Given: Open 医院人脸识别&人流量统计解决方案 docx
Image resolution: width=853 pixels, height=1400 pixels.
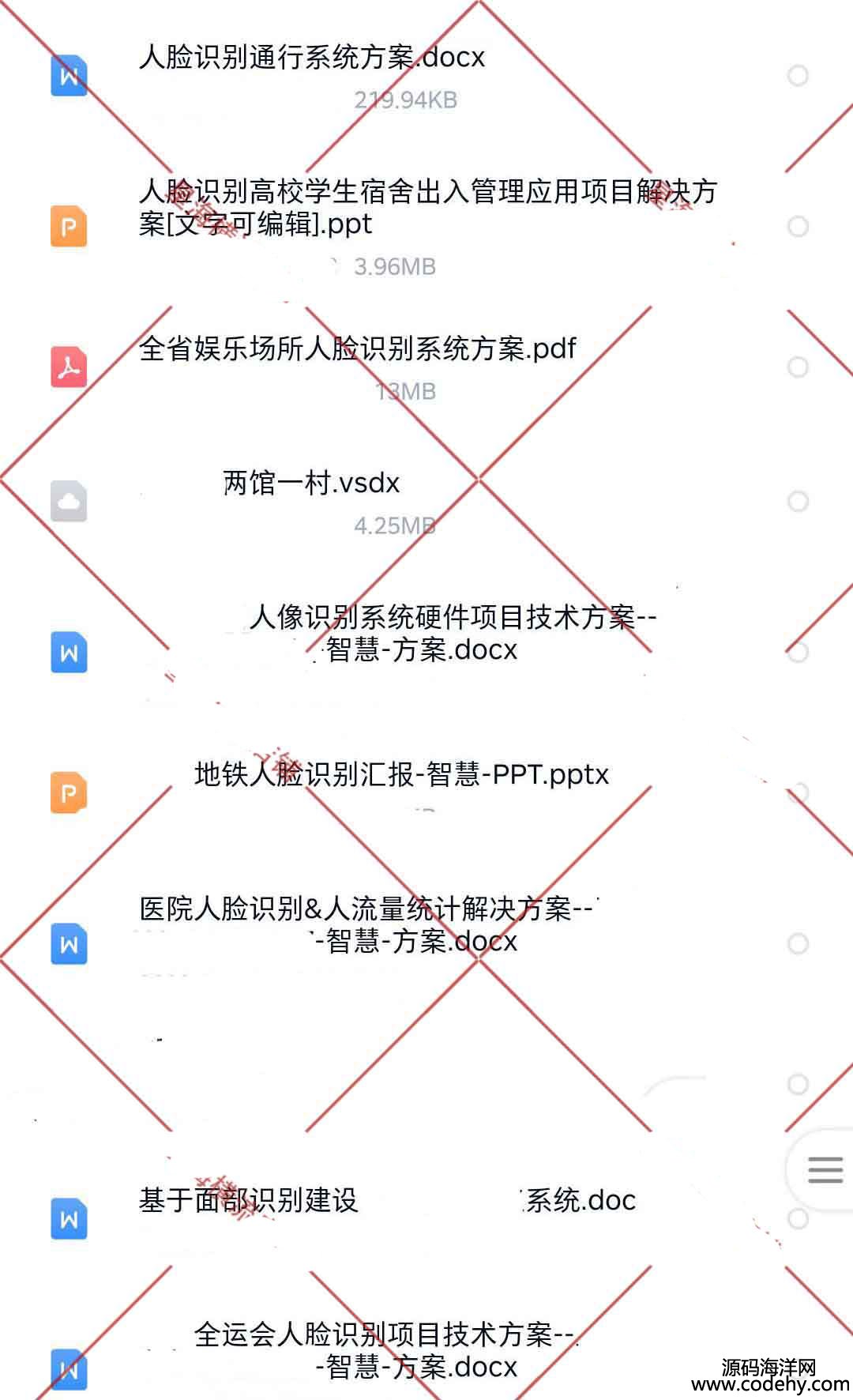Looking at the screenshot, I should click(367, 924).
